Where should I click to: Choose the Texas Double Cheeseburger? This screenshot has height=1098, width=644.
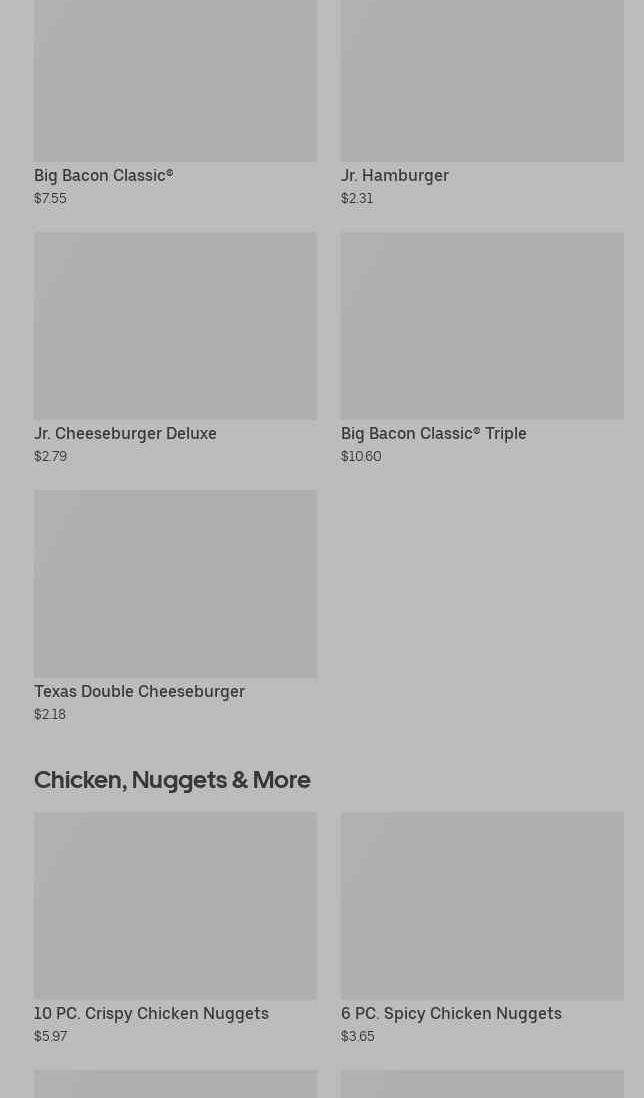pyautogui.click(x=175, y=606)
